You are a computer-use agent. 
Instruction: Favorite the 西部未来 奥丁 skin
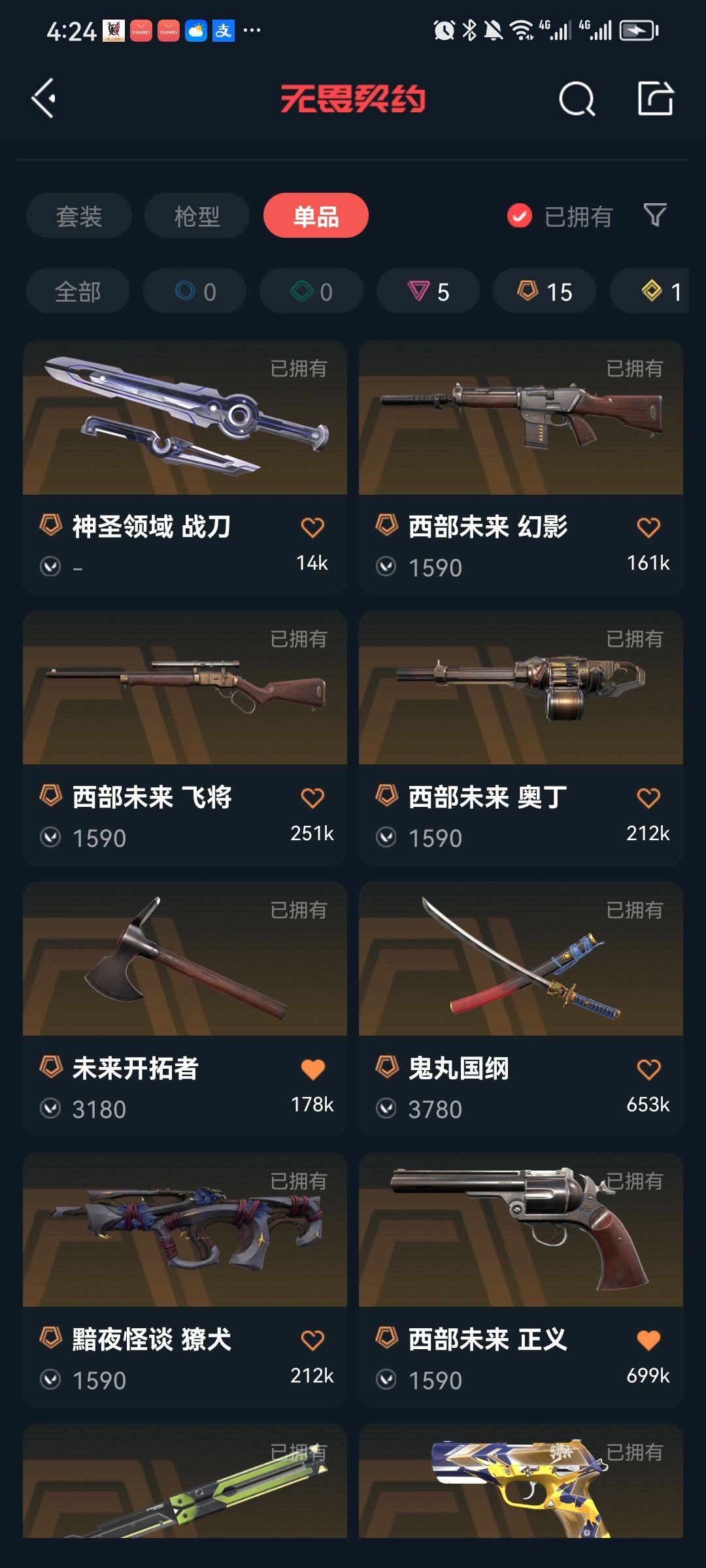pos(648,798)
